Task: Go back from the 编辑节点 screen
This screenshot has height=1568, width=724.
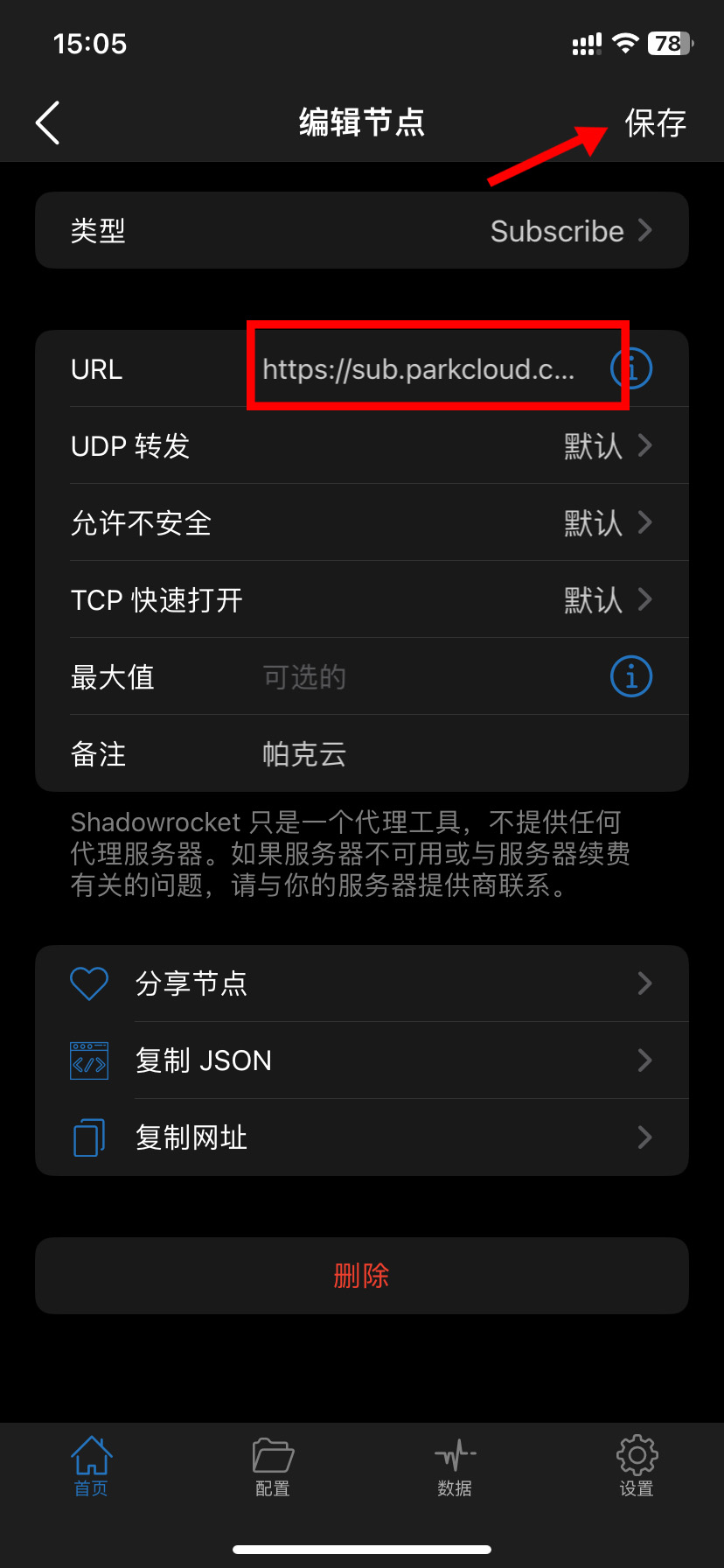Action: pos(48,122)
